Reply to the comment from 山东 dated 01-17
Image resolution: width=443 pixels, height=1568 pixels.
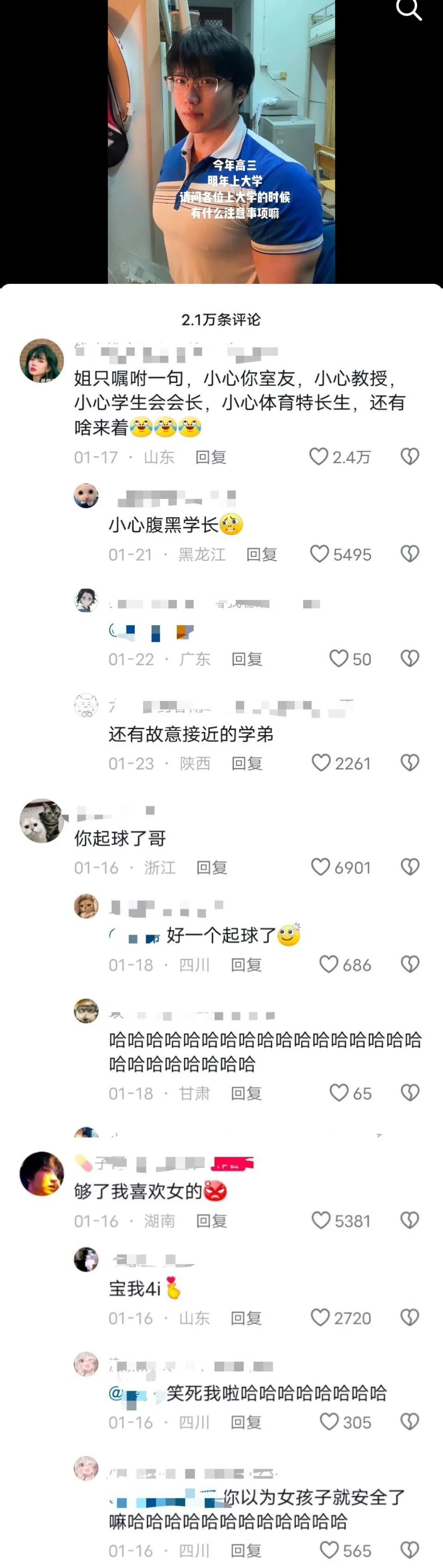coord(210,457)
